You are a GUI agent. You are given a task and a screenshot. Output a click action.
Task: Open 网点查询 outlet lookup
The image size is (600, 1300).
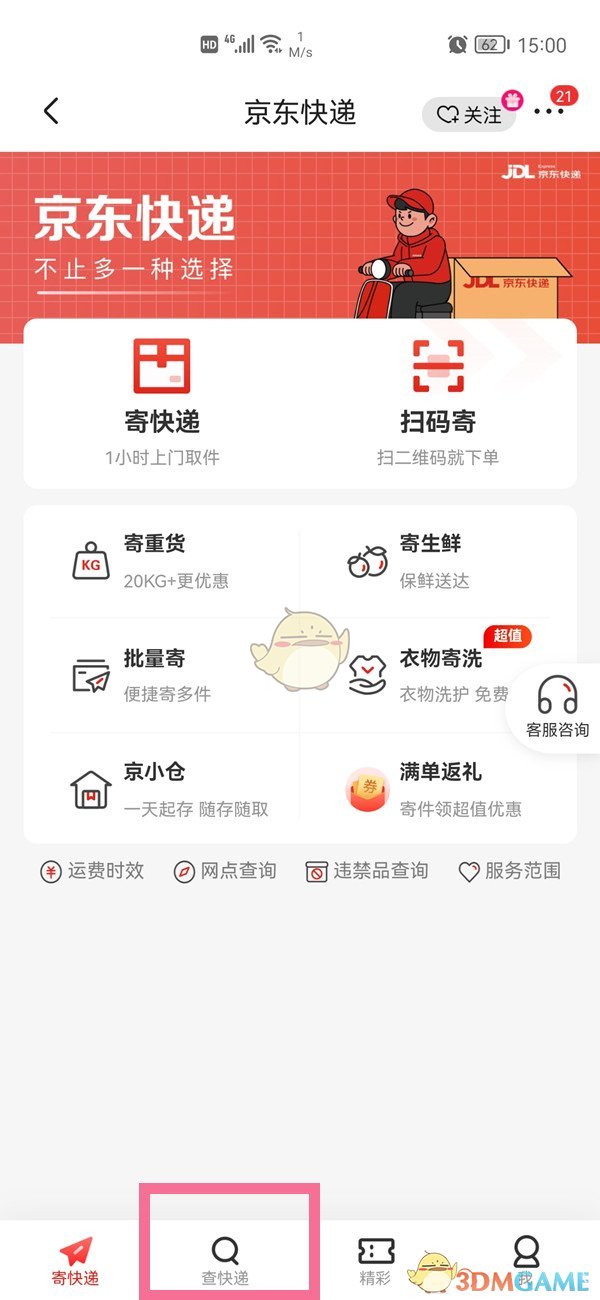225,871
